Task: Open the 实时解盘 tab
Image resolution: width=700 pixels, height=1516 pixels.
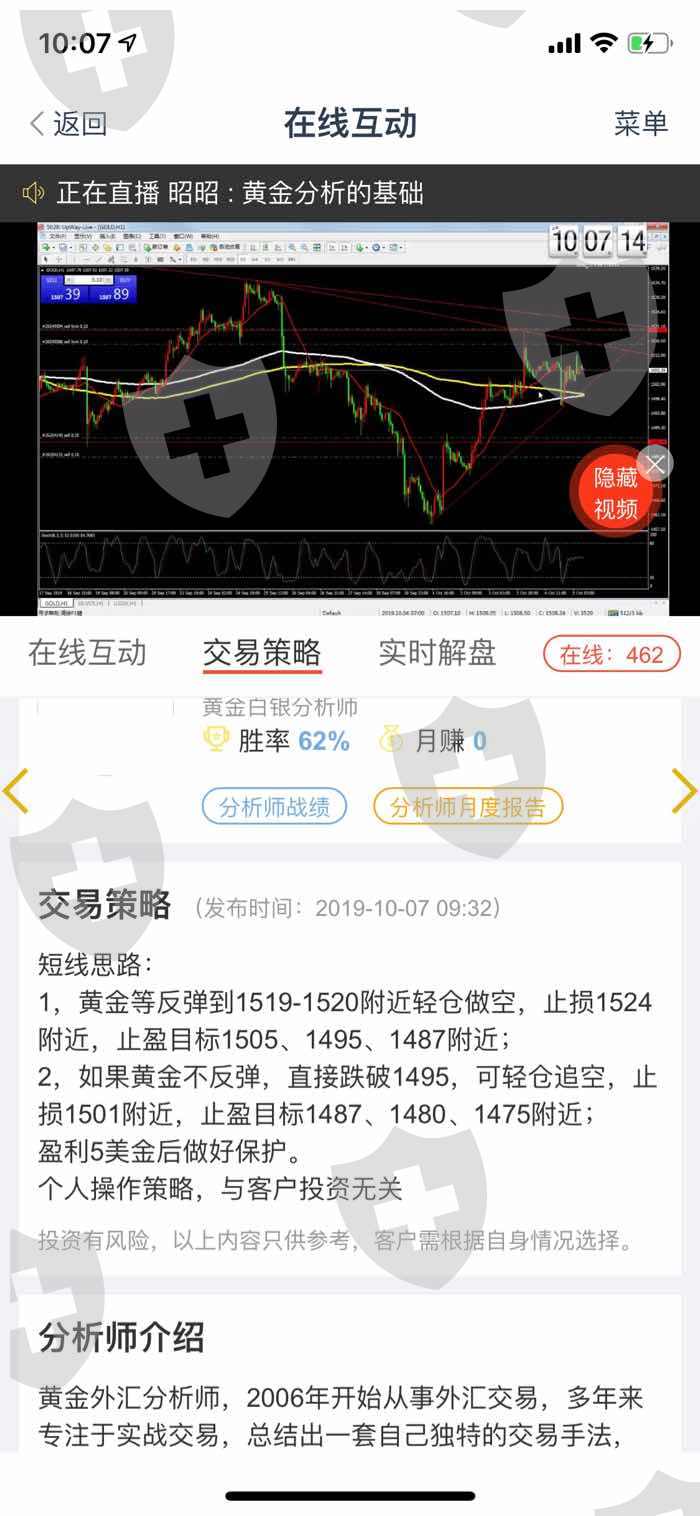Action: click(x=437, y=653)
